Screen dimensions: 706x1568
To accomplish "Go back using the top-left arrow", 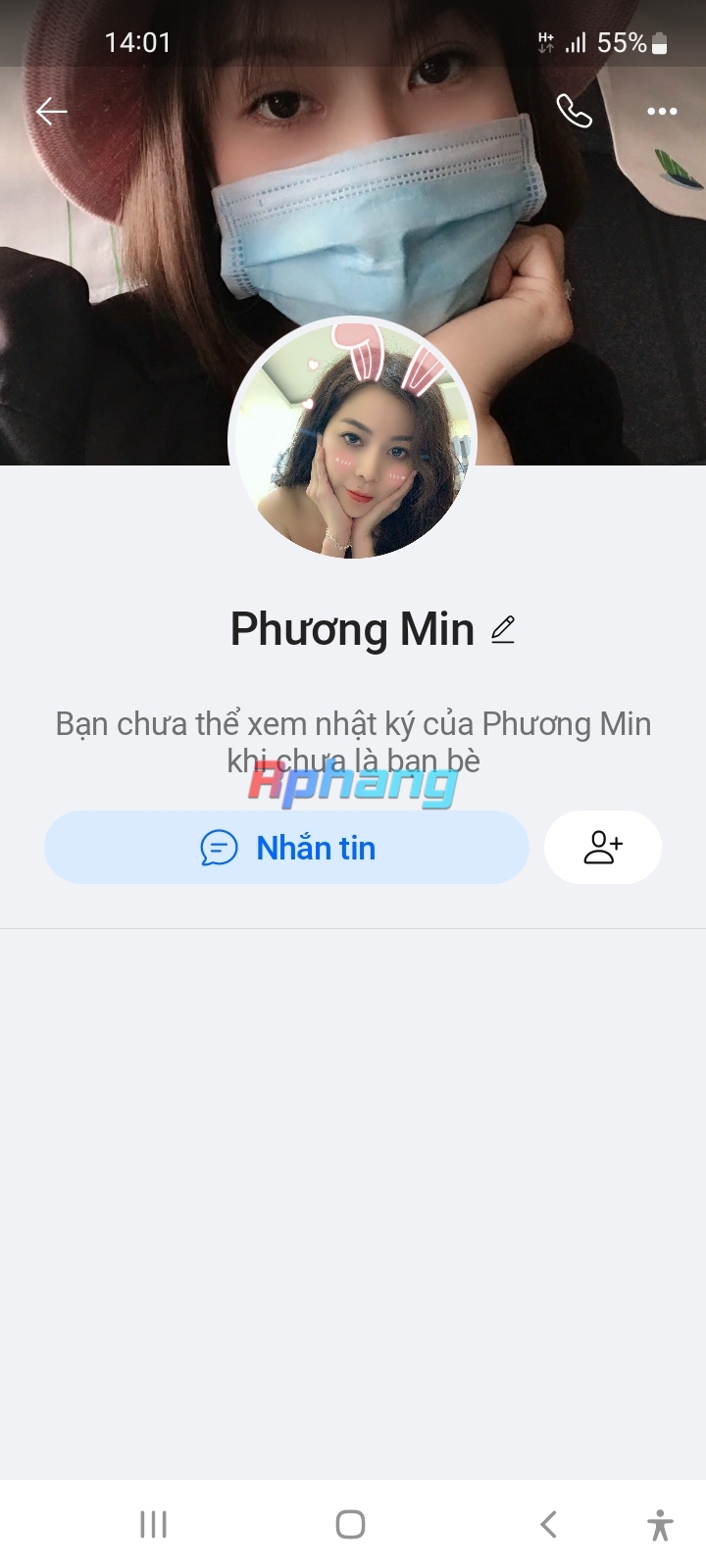I will [x=52, y=112].
